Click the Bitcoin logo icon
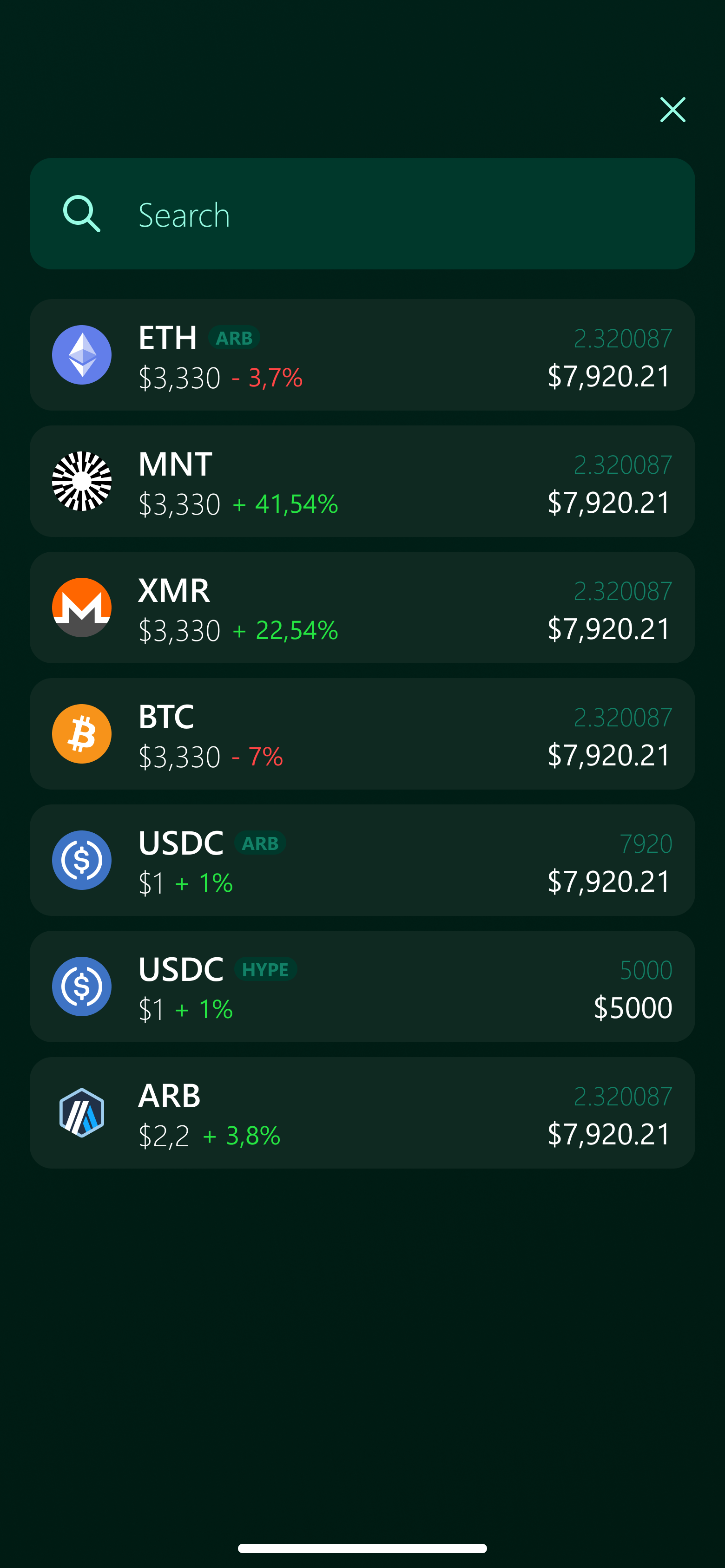 click(82, 734)
